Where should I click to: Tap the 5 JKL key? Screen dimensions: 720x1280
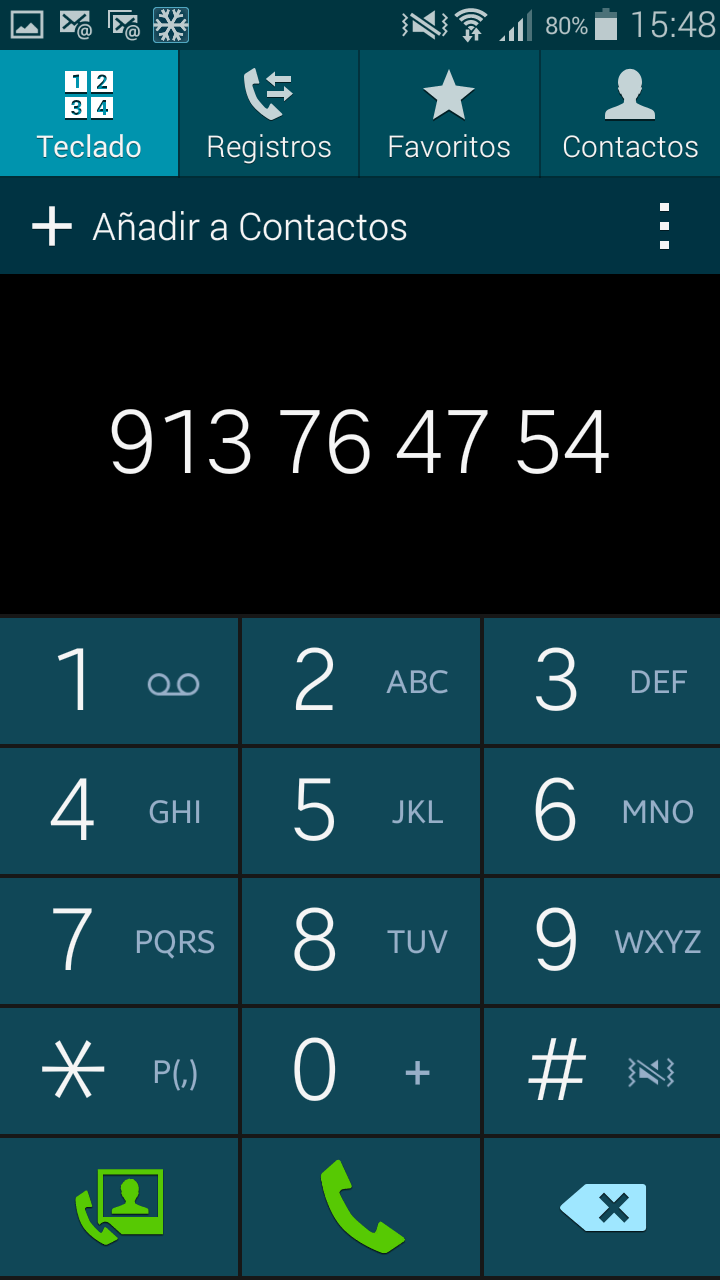click(360, 811)
